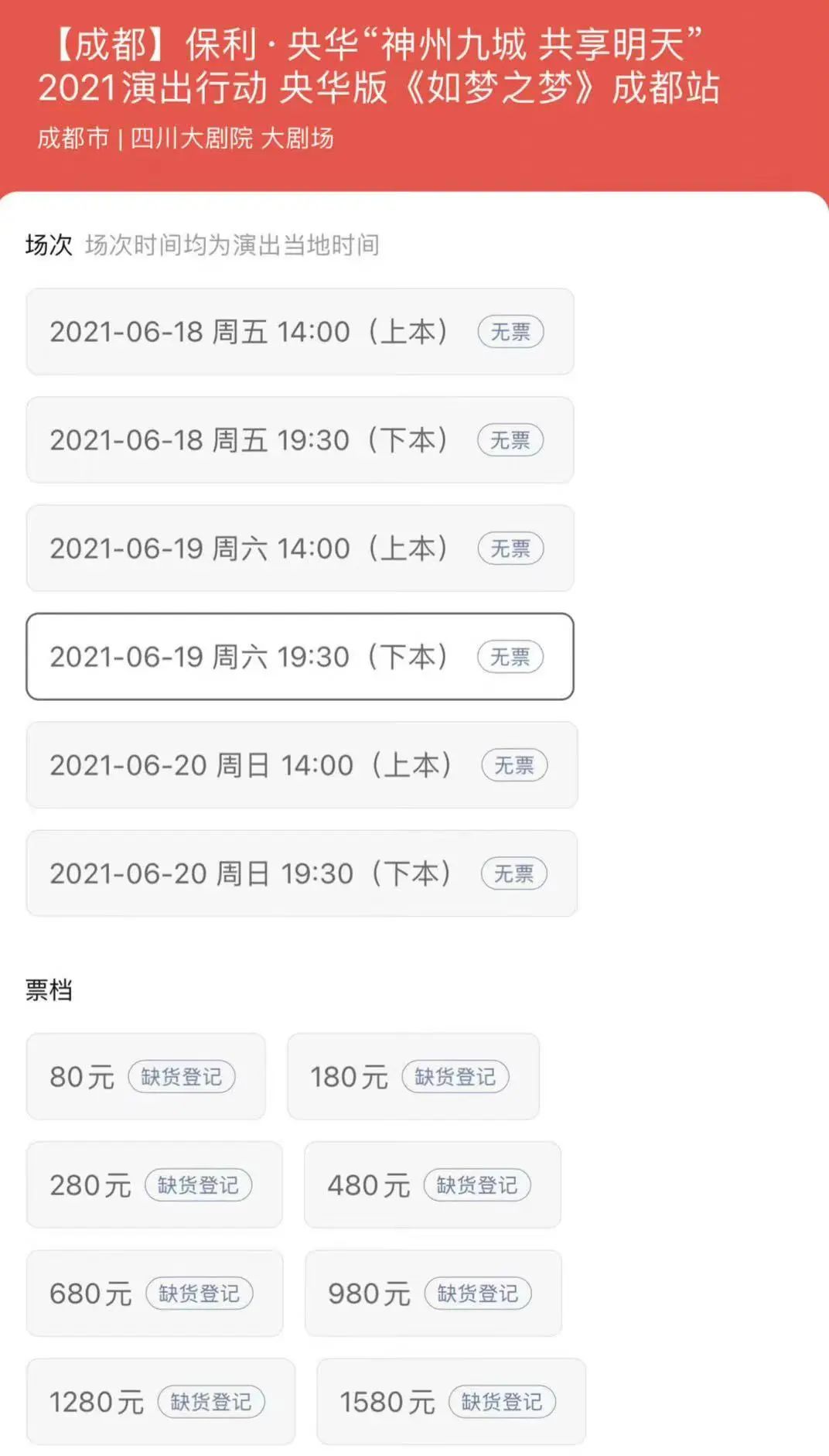Choose the 980元 ticket tier
829x1456 pixels.
click(x=433, y=1293)
